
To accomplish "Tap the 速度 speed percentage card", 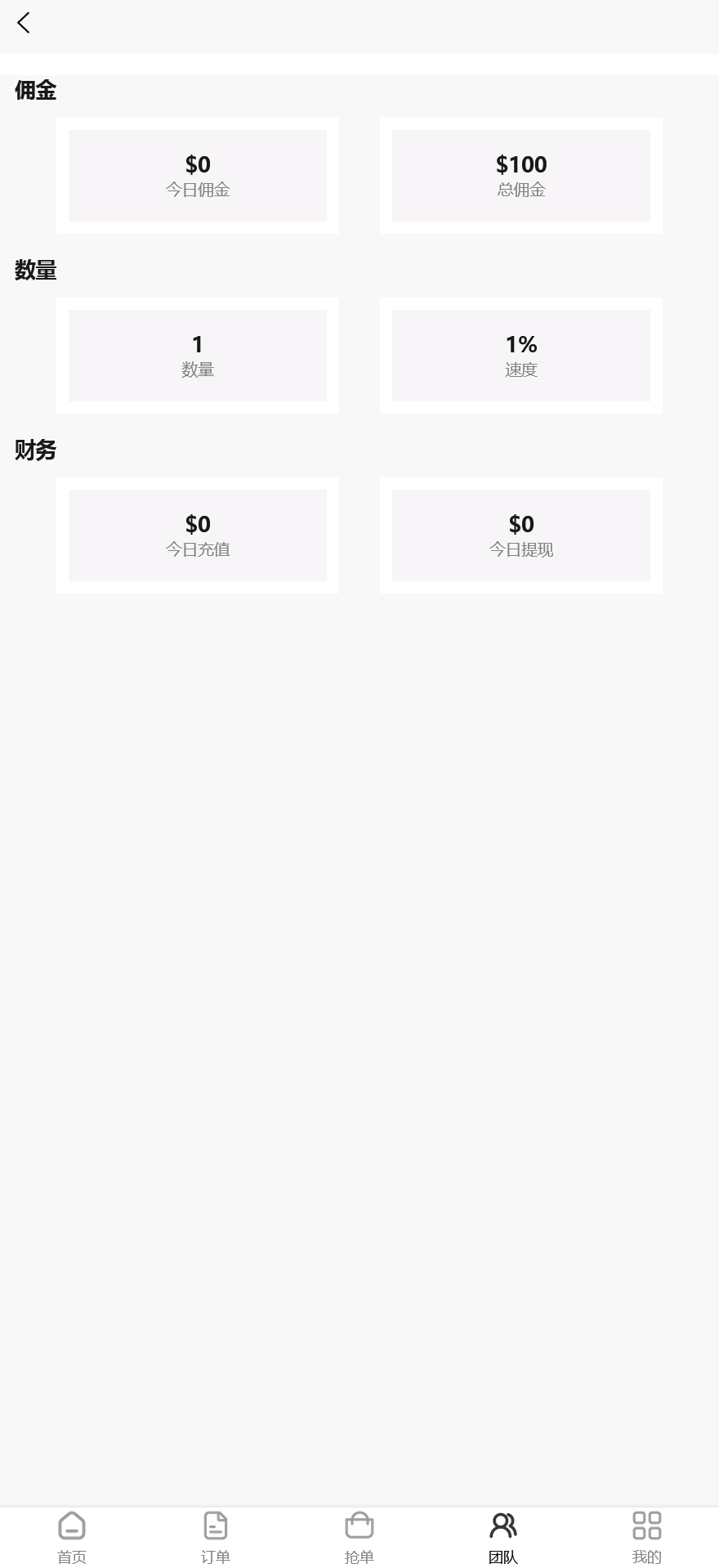I will point(520,355).
